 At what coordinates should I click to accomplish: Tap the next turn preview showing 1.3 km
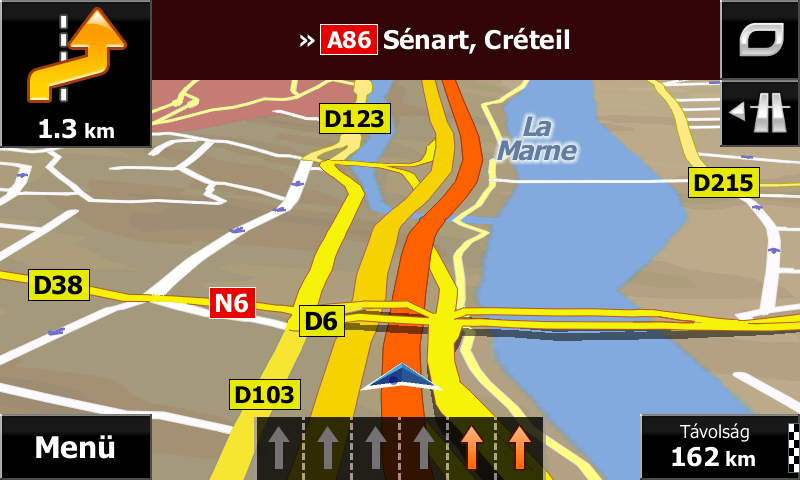click(x=75, y=73)
